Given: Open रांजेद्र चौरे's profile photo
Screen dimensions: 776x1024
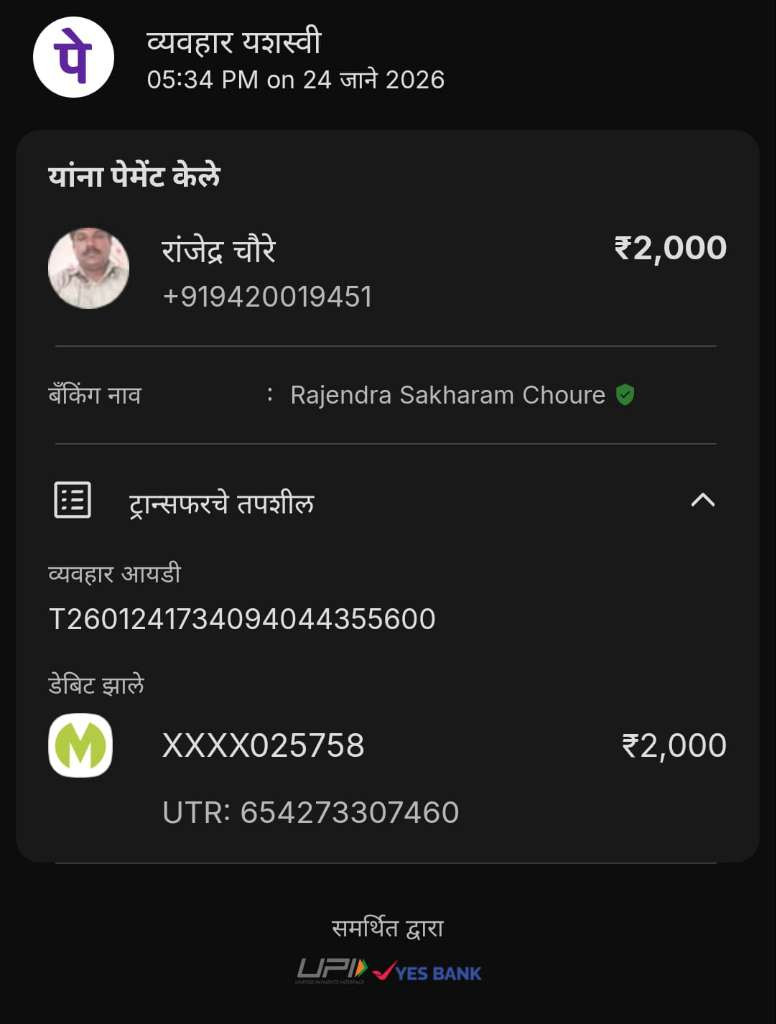Looking at the screenshot, I should 88,268.
